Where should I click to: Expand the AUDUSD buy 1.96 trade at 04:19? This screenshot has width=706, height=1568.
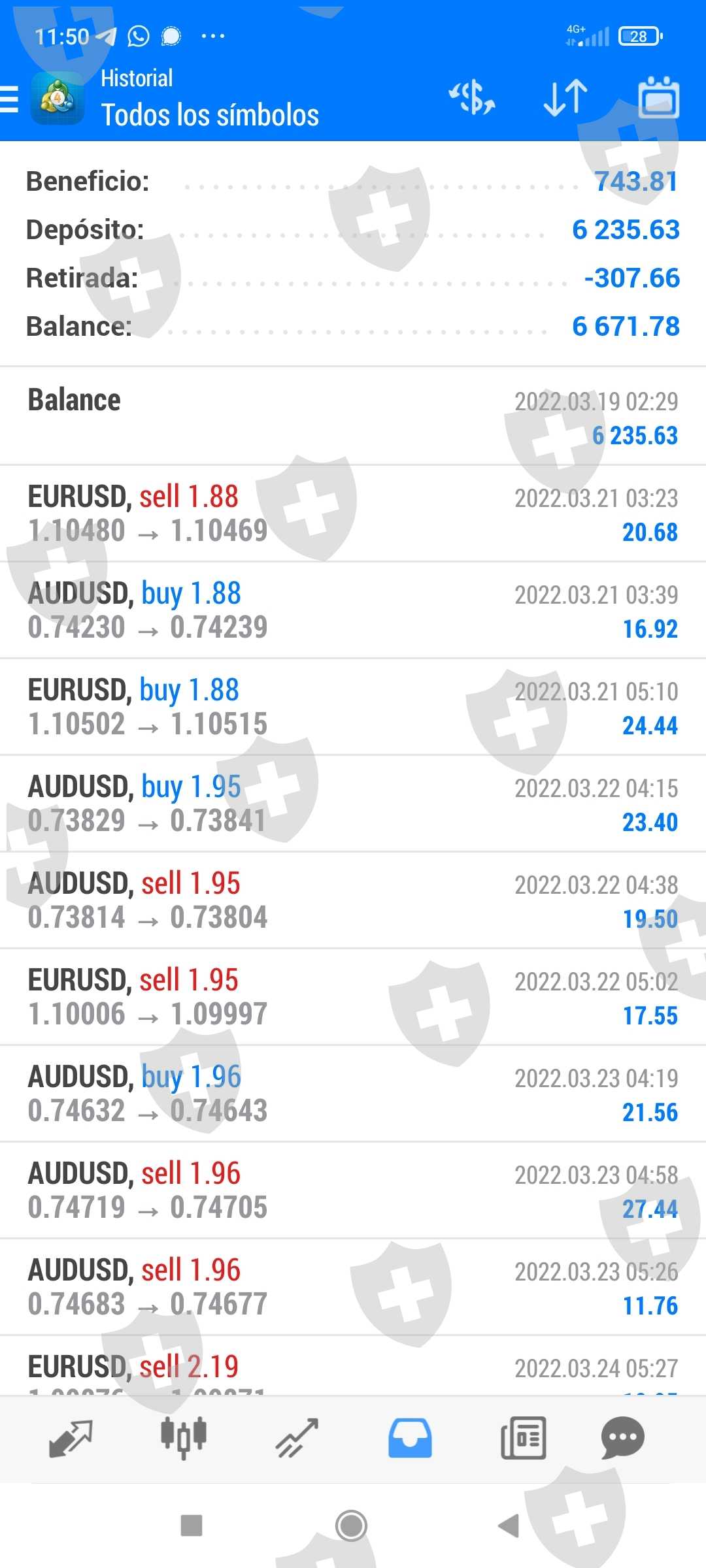pos(353,1094)
